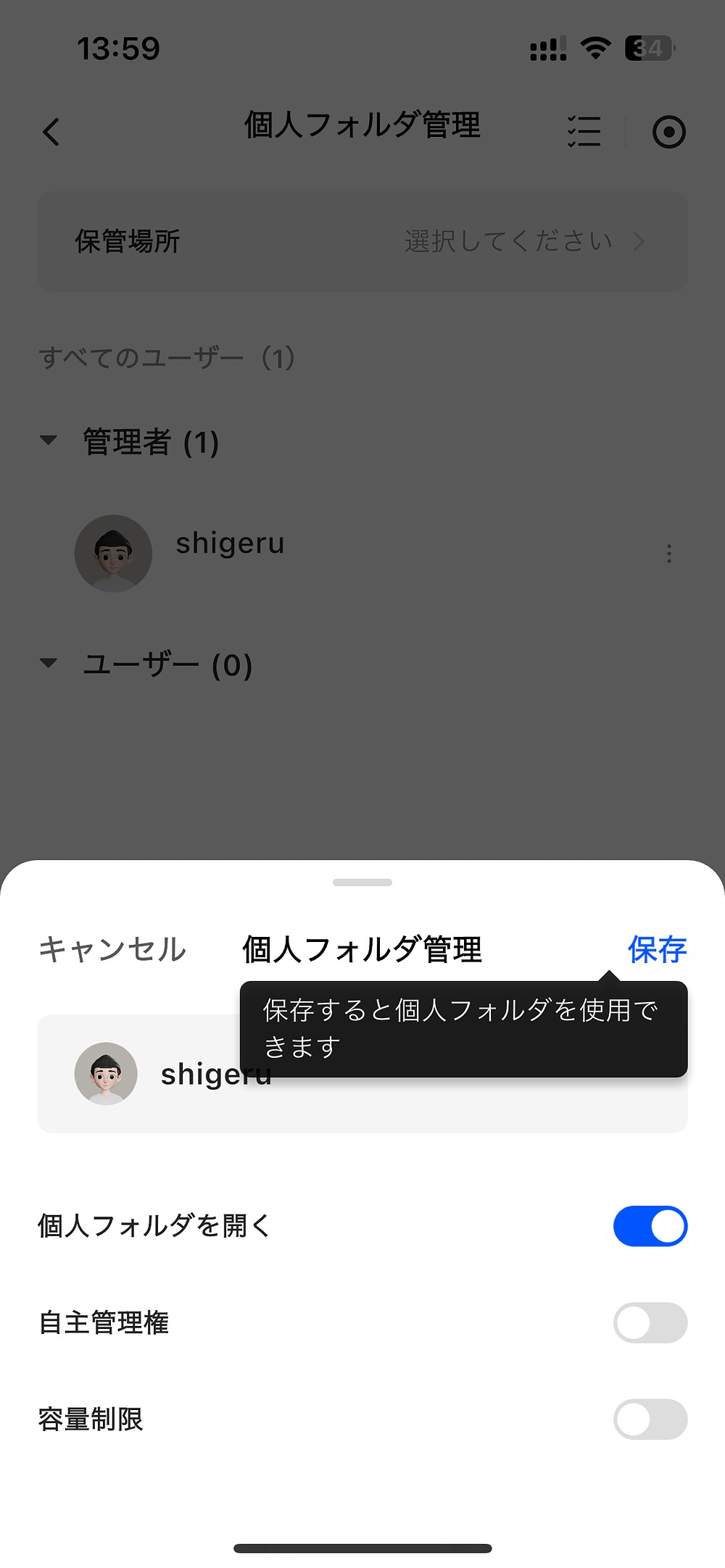725x1568 pixels.
Task: Open the 保管場所 location selector
Action: coord(362,241)
